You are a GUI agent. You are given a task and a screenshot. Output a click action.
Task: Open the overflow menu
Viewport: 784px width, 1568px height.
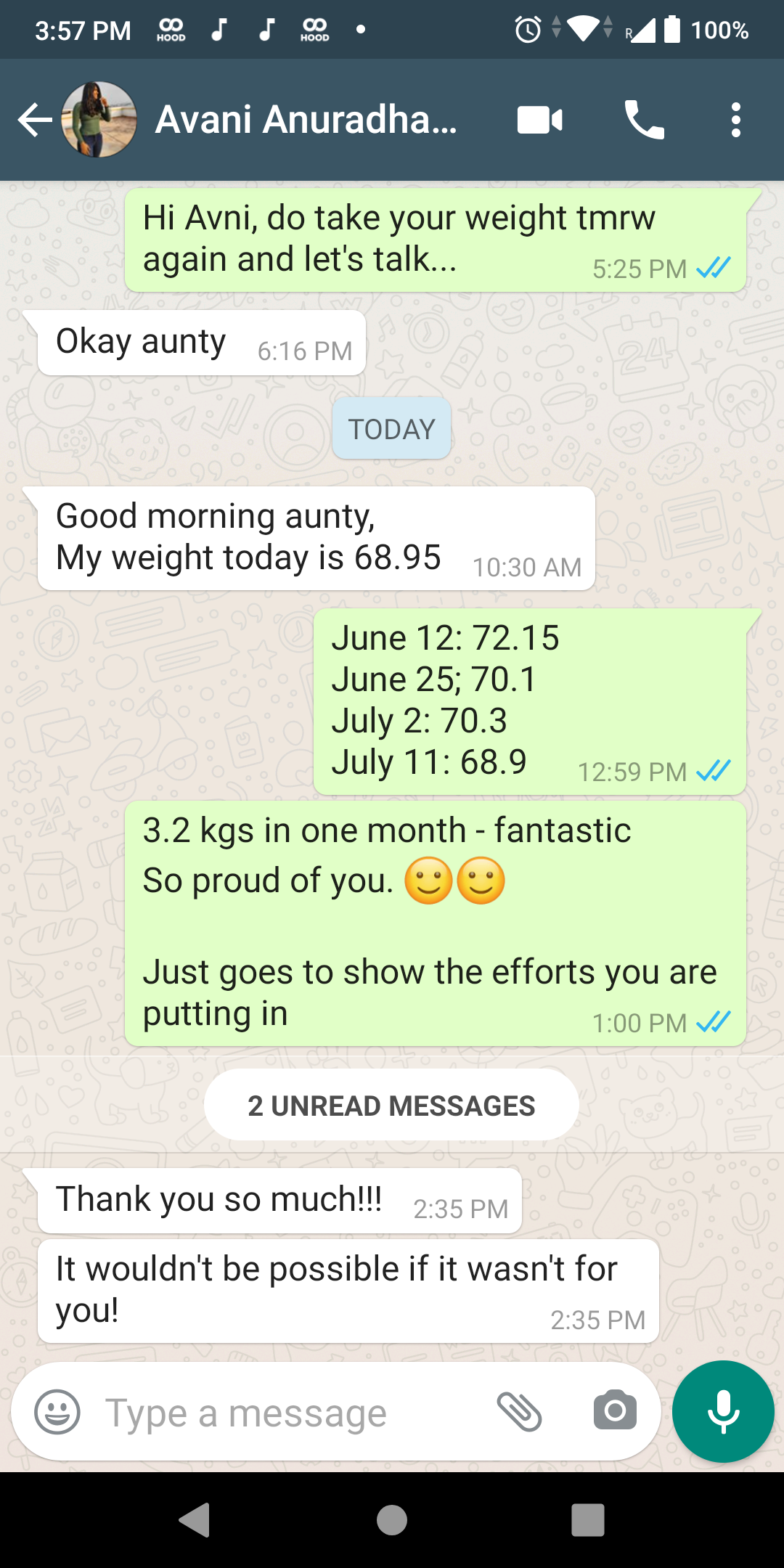pyautogui.click(x=735, y=120)
